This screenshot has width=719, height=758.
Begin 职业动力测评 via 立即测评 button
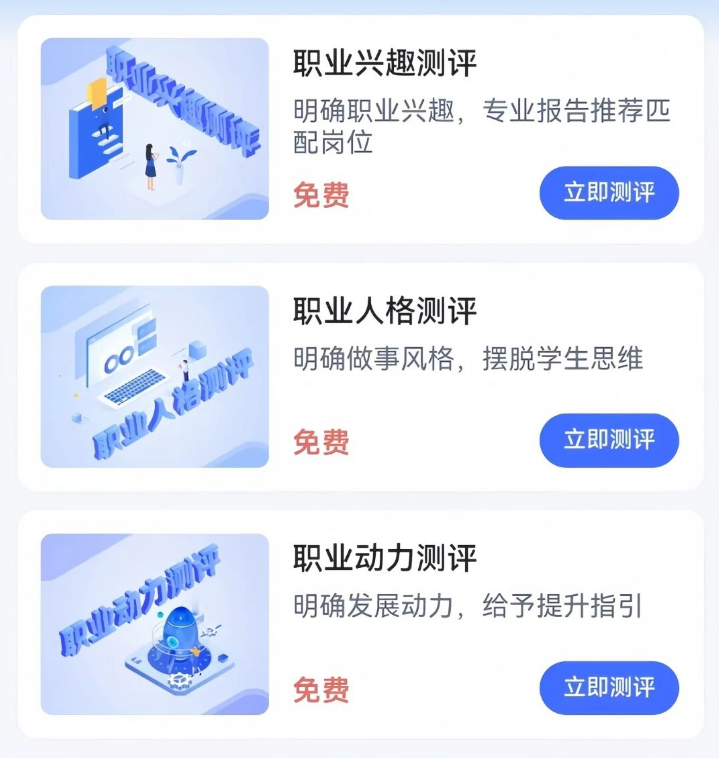(x=608, y=687)
